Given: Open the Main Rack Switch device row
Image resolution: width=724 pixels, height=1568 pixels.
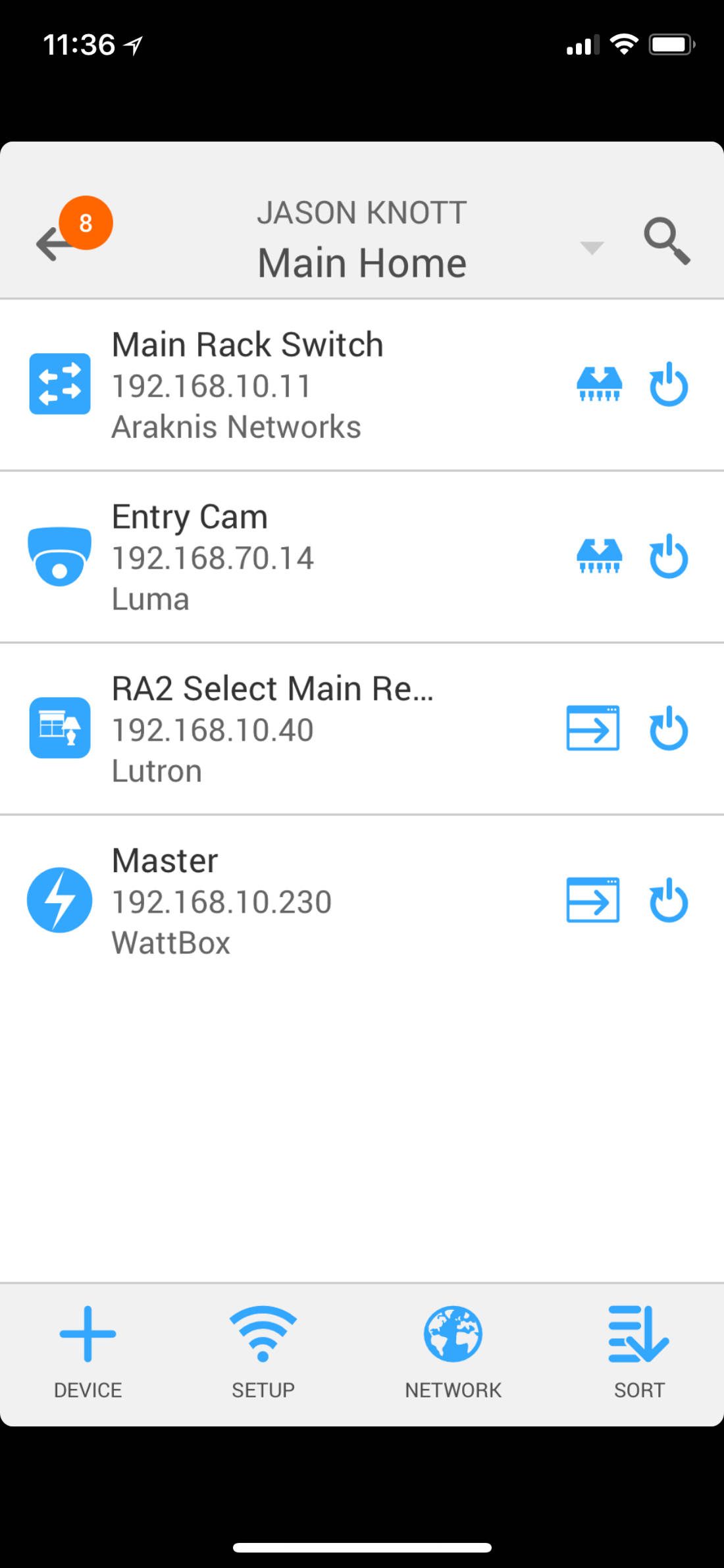Looking at the screenshot, I should [x=362, y=385].
